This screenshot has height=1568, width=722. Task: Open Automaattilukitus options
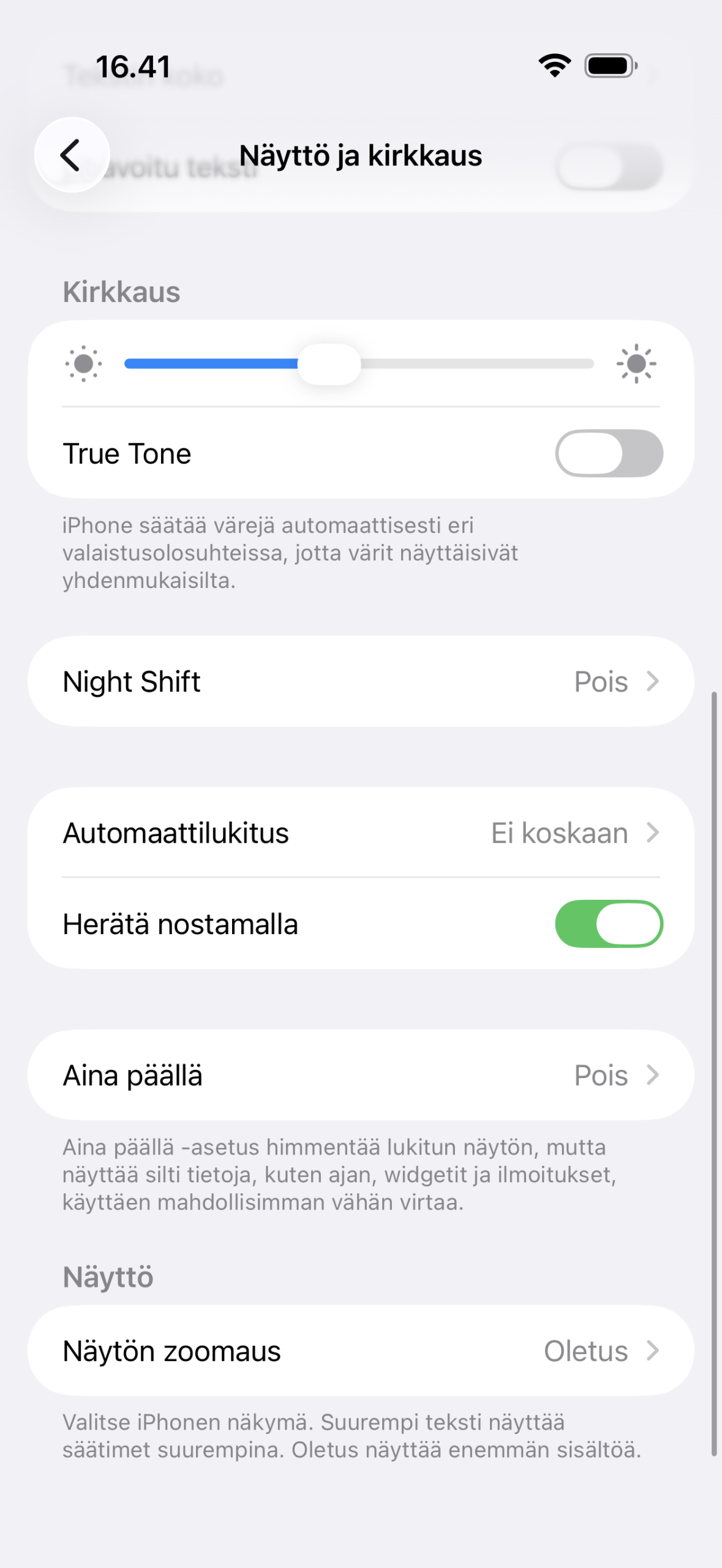click(361, 833)
